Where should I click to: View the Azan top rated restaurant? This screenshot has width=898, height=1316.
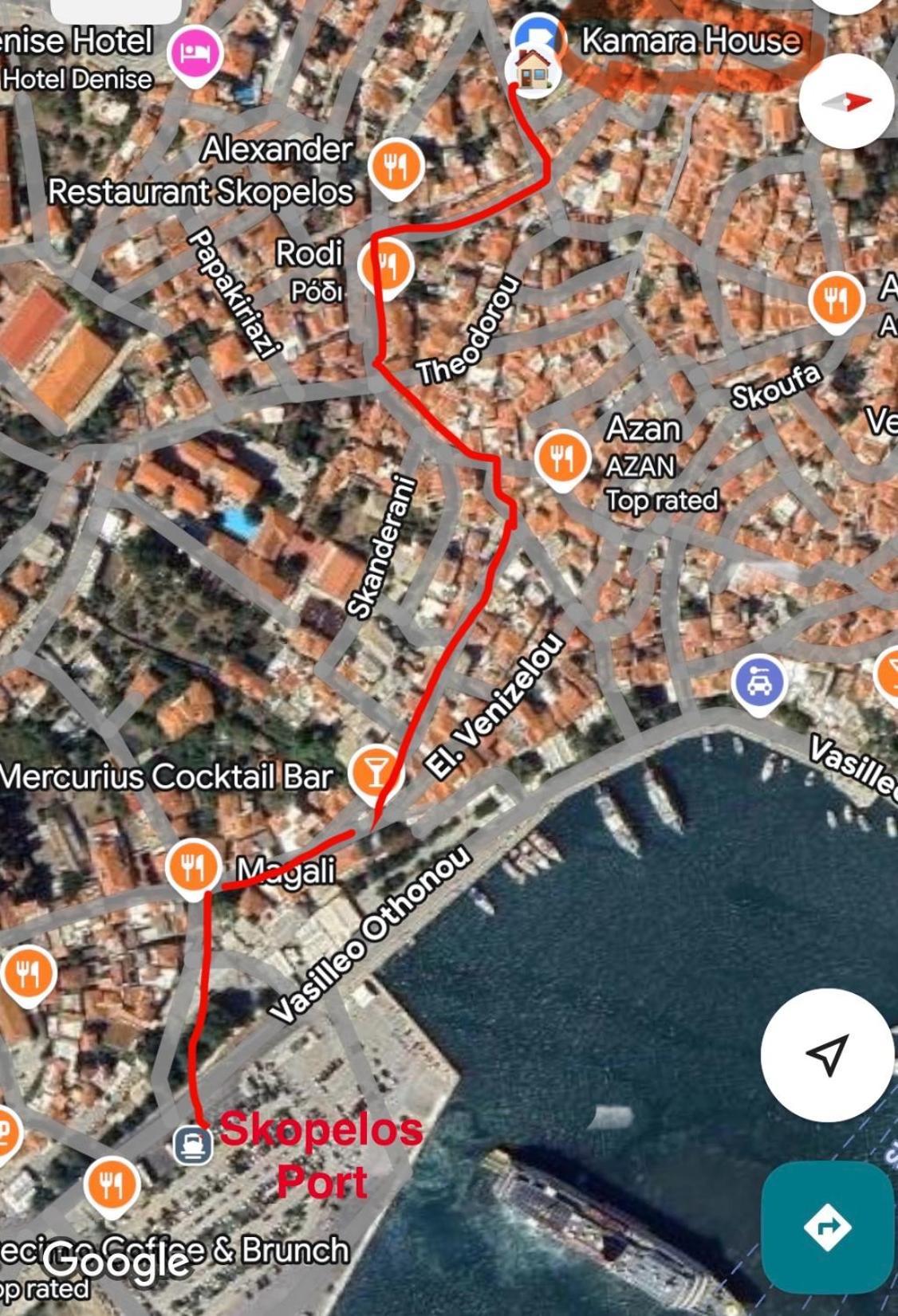point(562,459)
